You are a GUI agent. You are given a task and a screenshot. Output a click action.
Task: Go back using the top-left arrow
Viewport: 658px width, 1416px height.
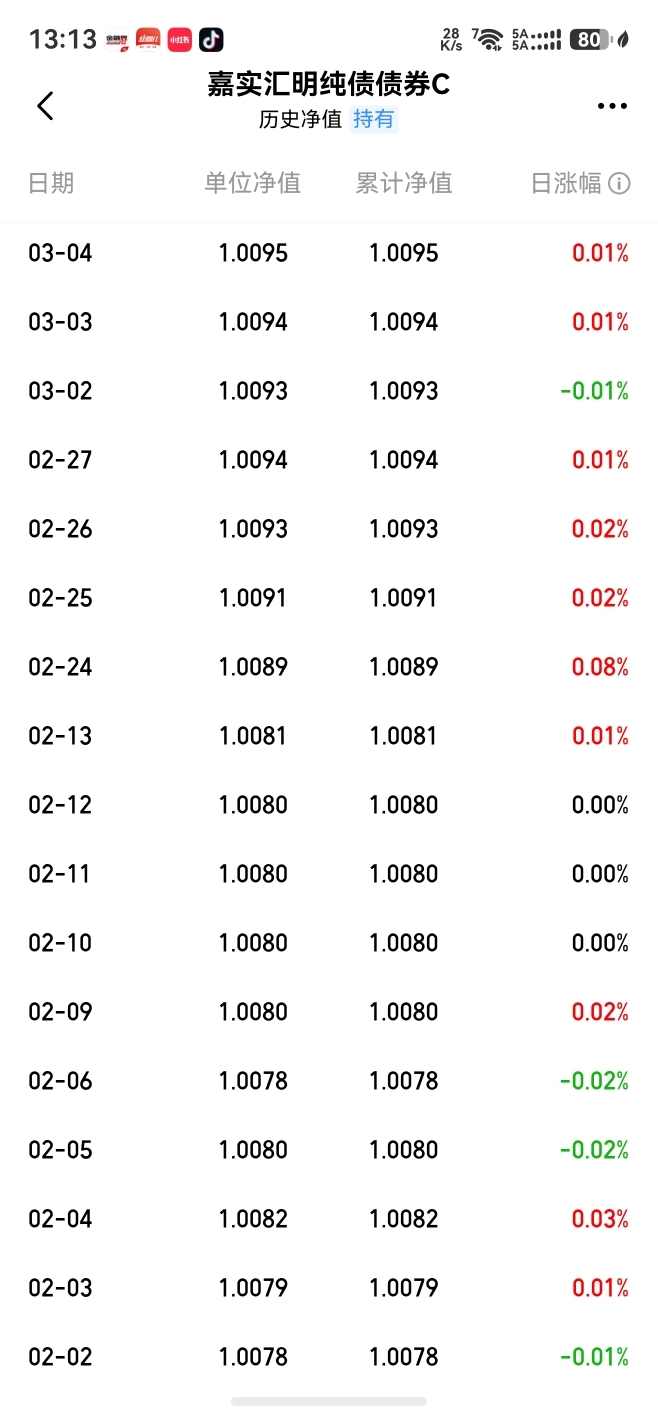click(45, 105)
